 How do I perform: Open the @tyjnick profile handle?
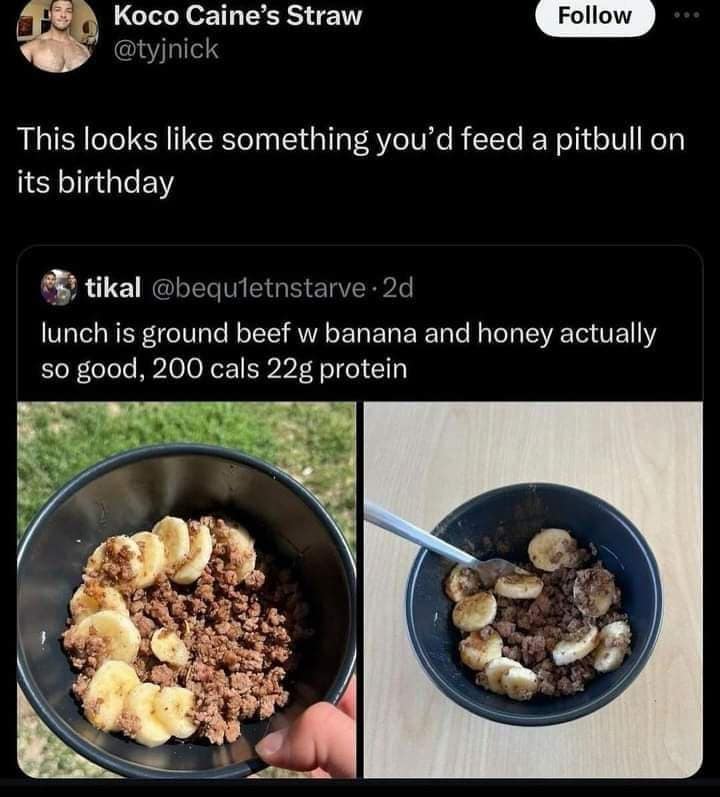point(167,49)
